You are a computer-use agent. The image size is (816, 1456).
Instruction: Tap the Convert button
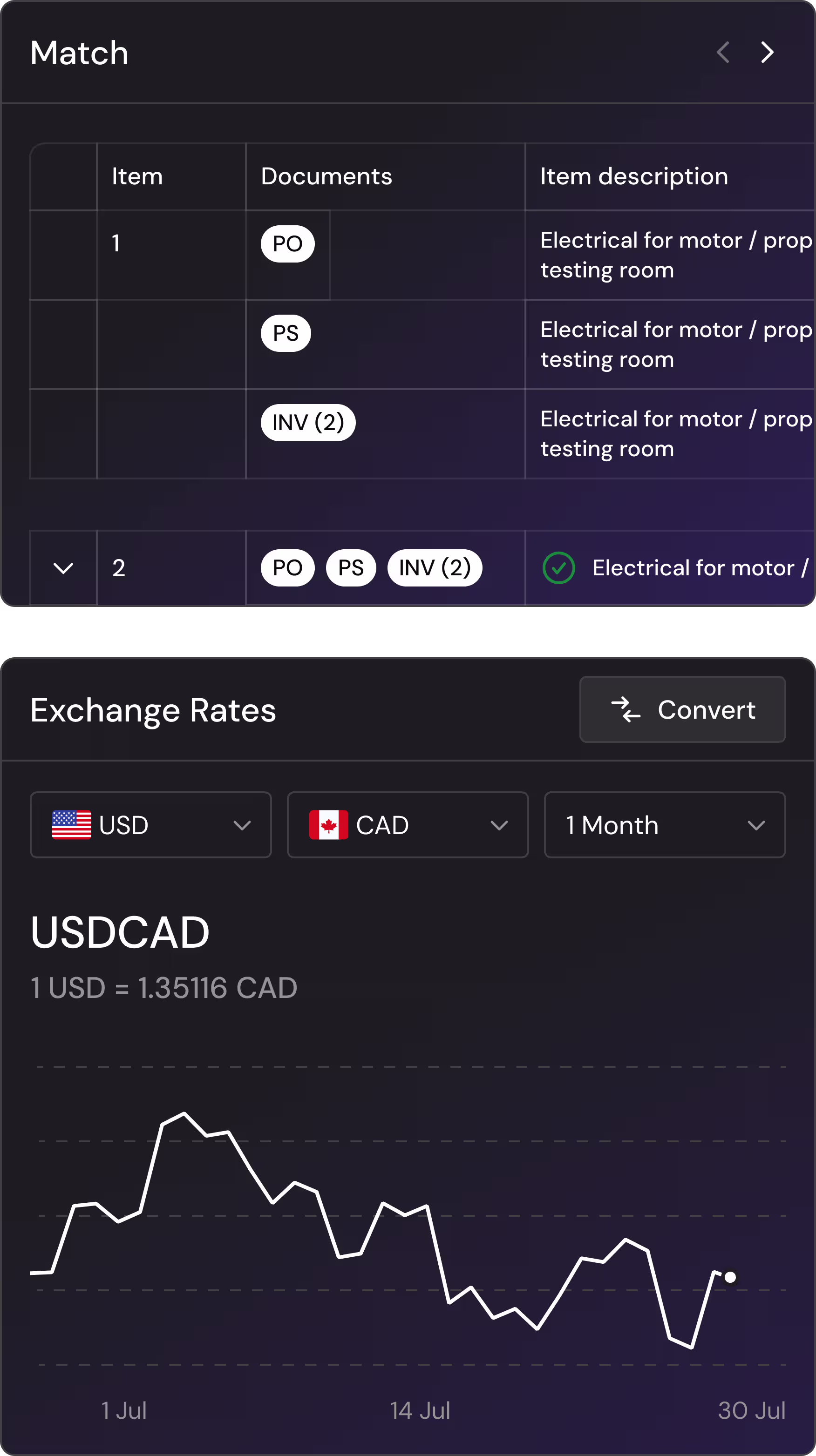(x=682, y=709)
